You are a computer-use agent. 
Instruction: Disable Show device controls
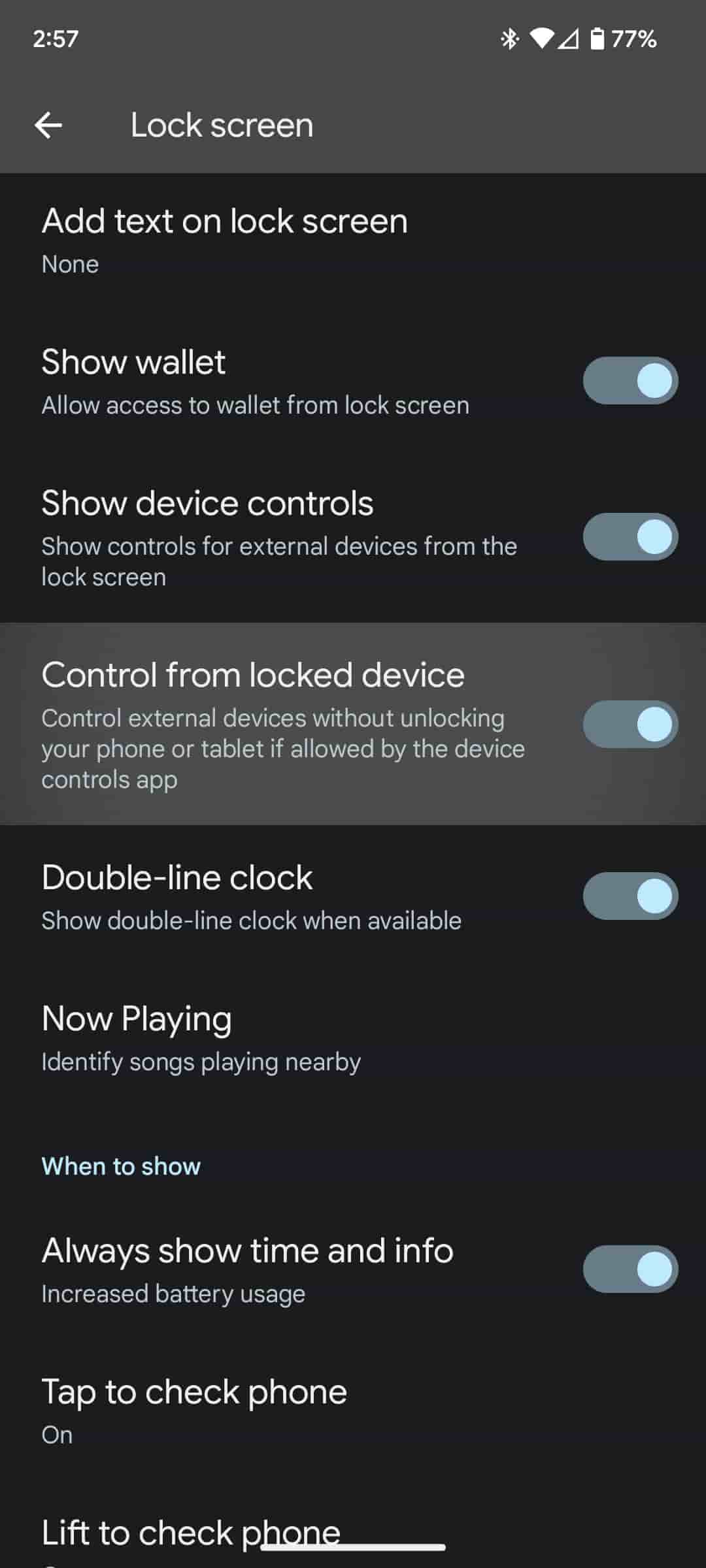point(628,537)
